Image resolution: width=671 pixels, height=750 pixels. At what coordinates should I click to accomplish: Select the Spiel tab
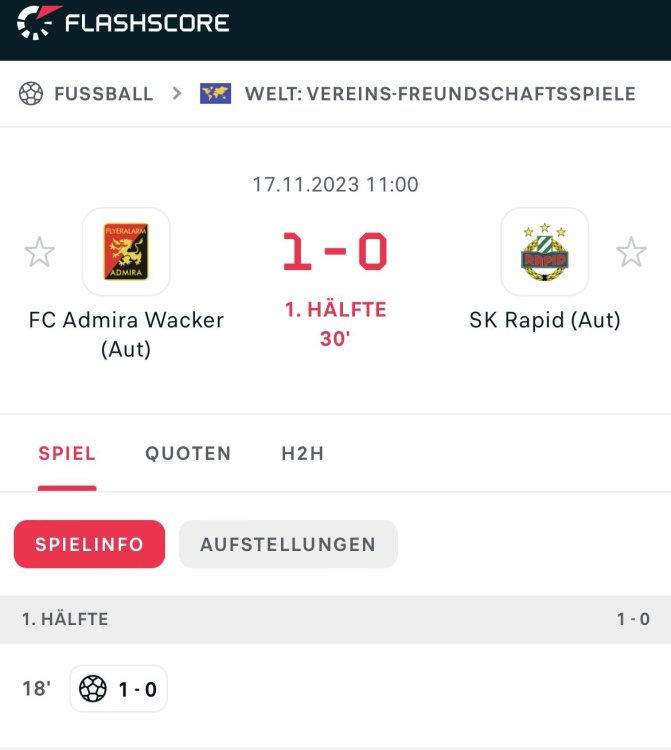coord(67,453)
